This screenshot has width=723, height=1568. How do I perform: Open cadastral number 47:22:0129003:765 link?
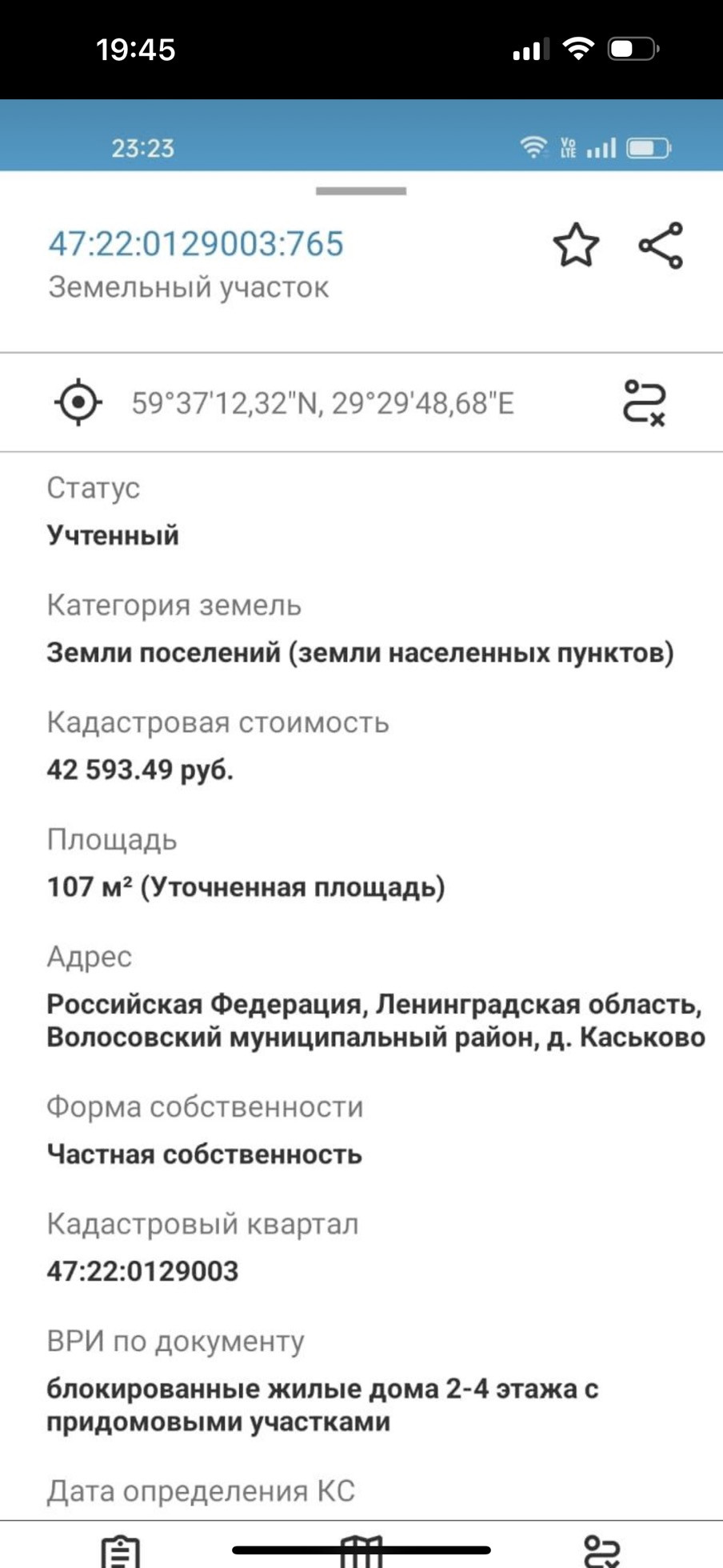coord(196,243)
